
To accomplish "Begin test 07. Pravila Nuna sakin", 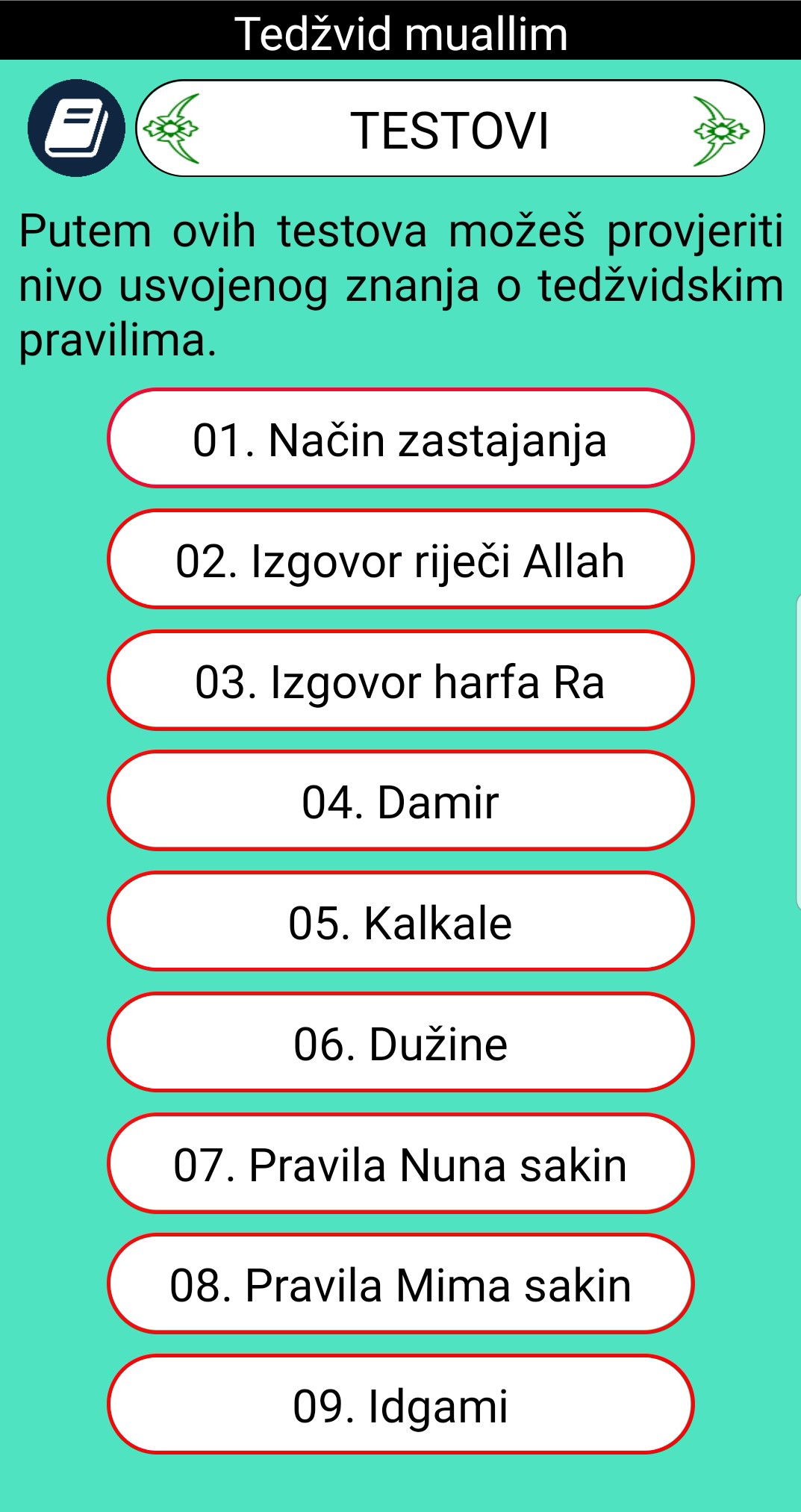I will point(401,1163).
